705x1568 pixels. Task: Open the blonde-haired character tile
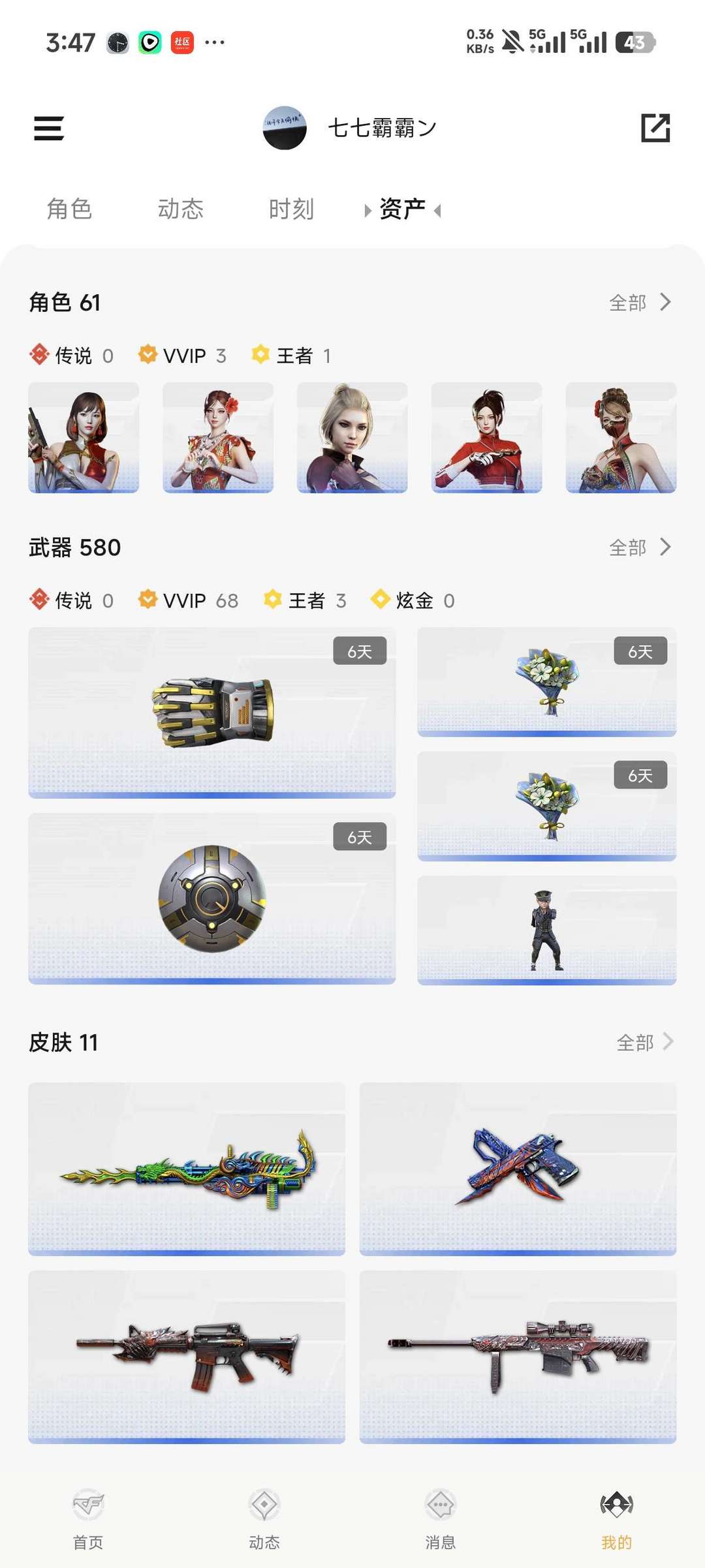[x=352, y=437]
